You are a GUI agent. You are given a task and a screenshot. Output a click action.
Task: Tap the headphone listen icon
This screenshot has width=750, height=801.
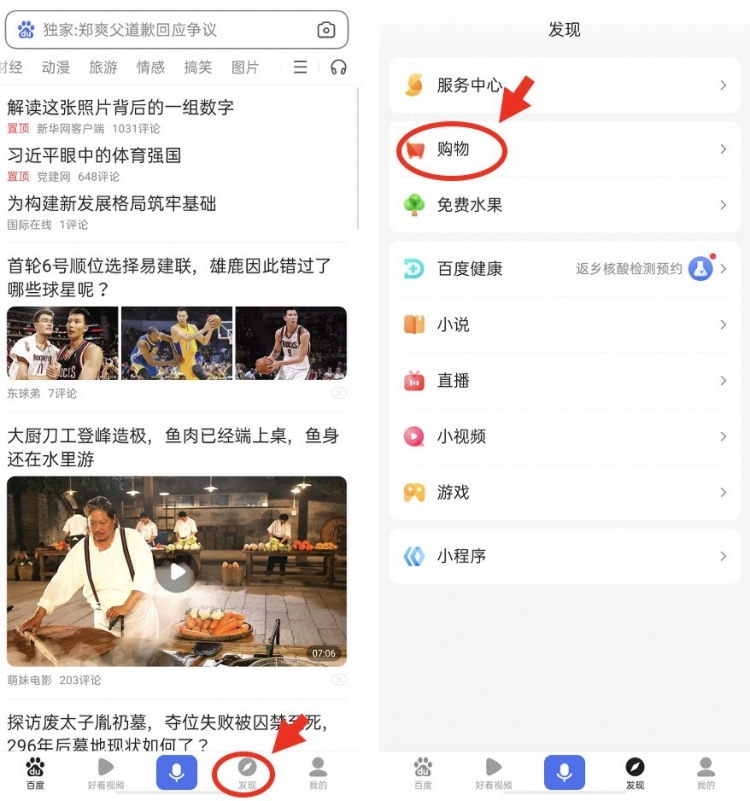[338, 68]
